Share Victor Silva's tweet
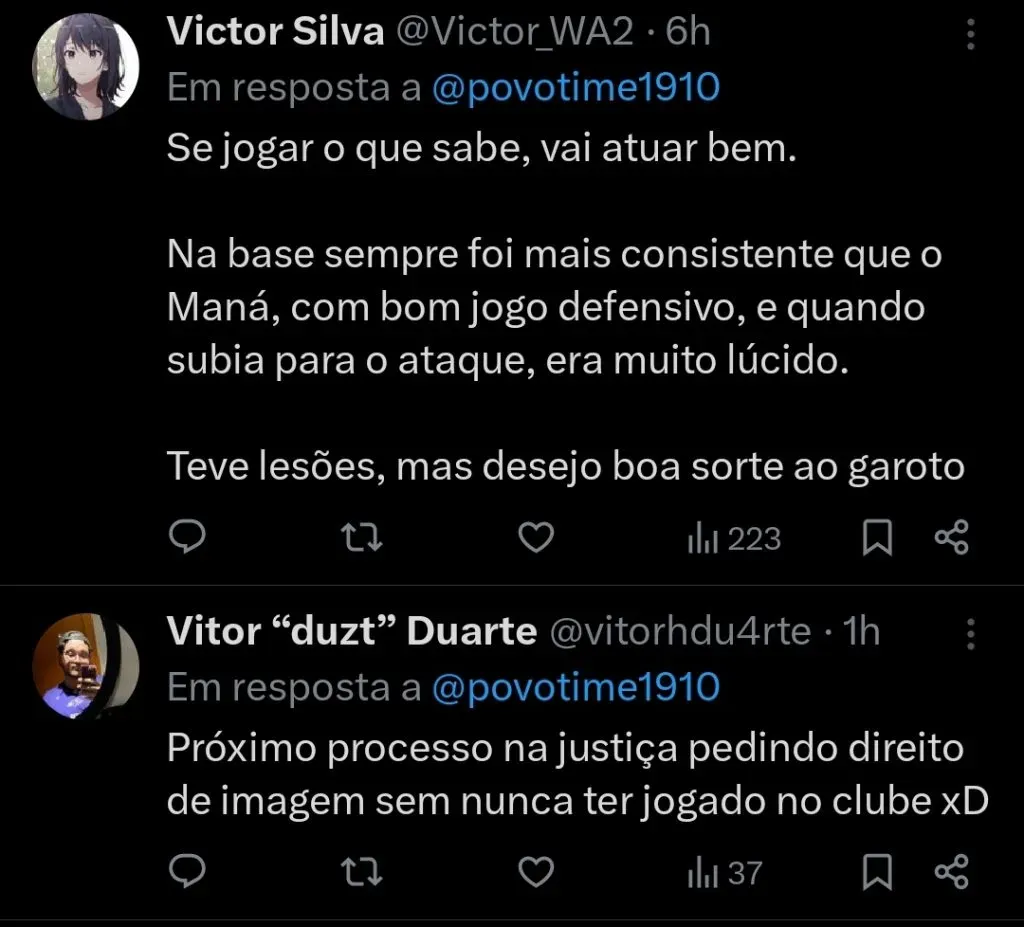The height and width of the screenshot is (927, 1024). tap(951, 539)
